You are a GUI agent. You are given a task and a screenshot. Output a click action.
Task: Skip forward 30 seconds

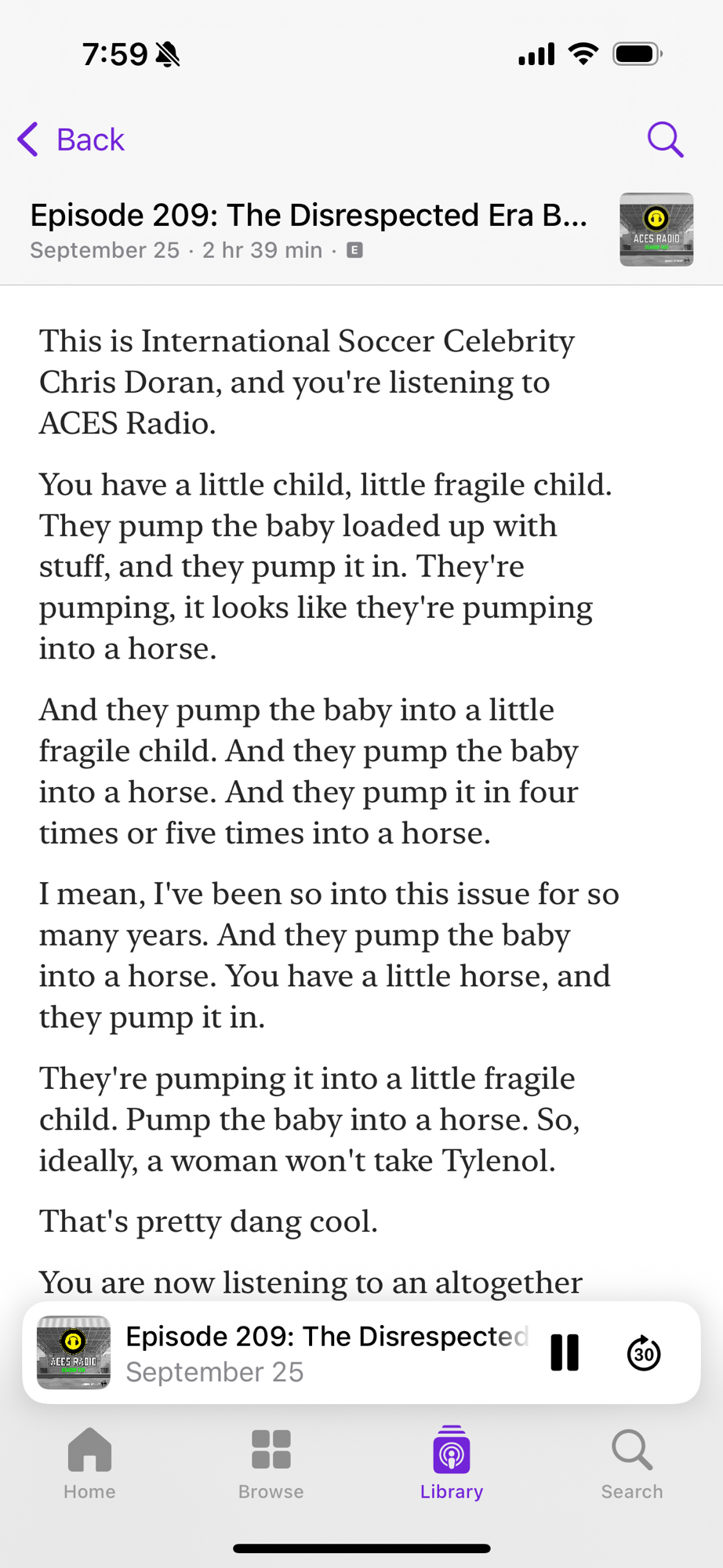coord(644,1352)
